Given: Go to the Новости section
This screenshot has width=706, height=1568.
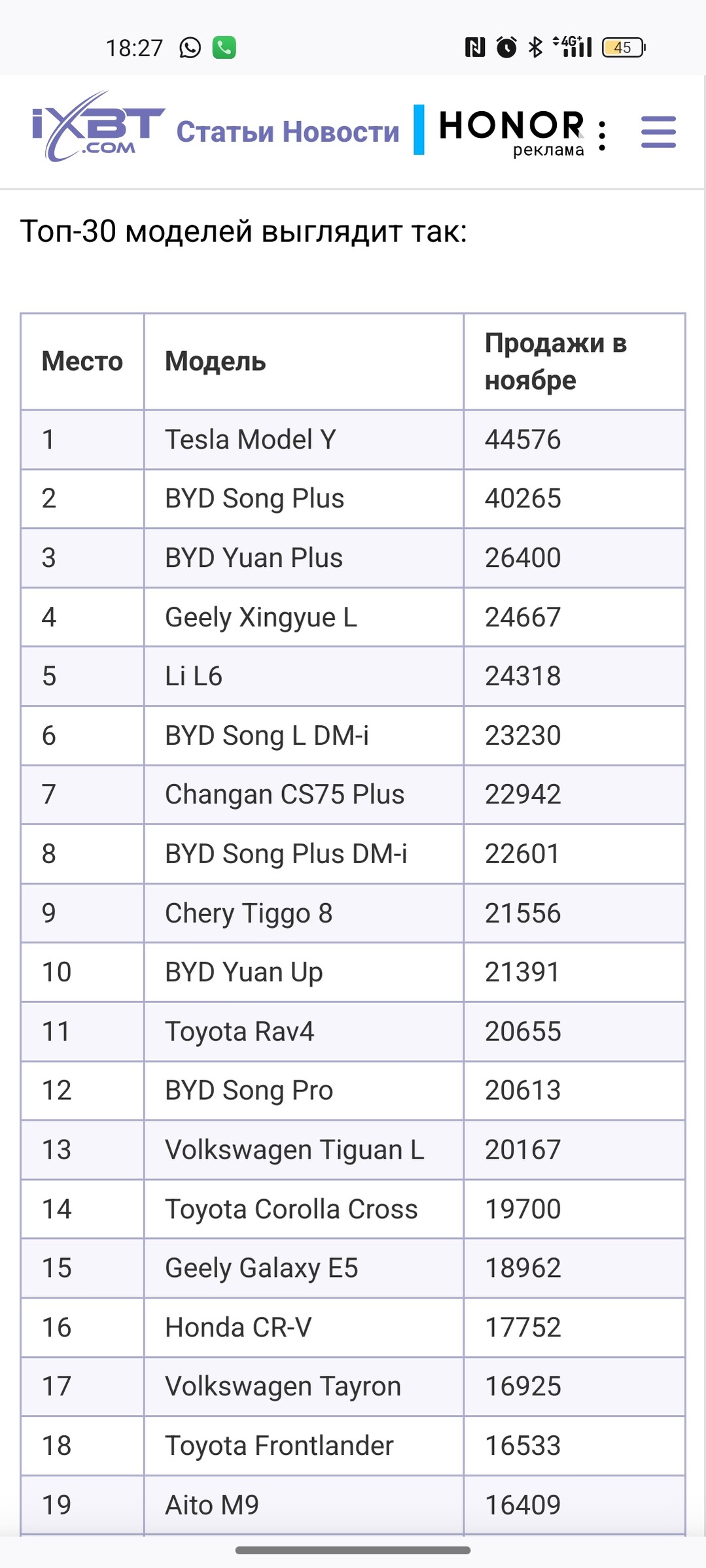Looking at the screenshot, I should point(341,131).
